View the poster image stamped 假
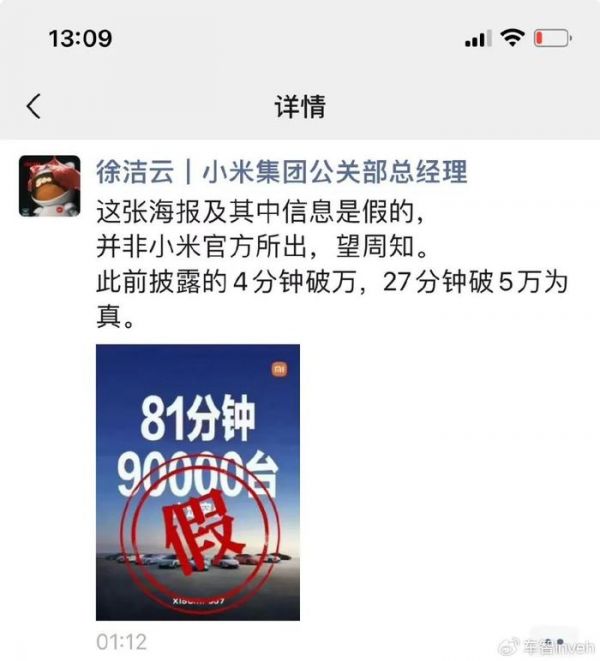This screenshot has height=661, width=600. (197, 482)
